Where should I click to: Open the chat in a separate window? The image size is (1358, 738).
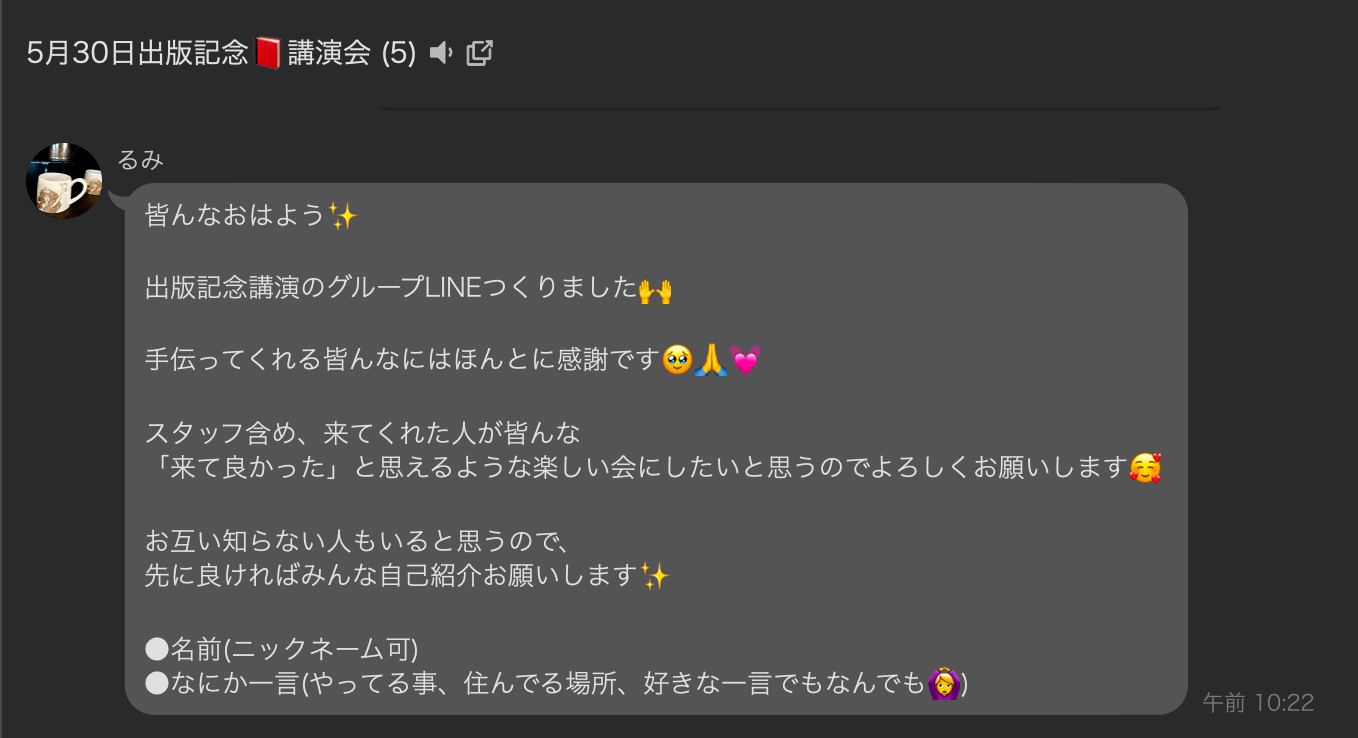coord(480,53)
